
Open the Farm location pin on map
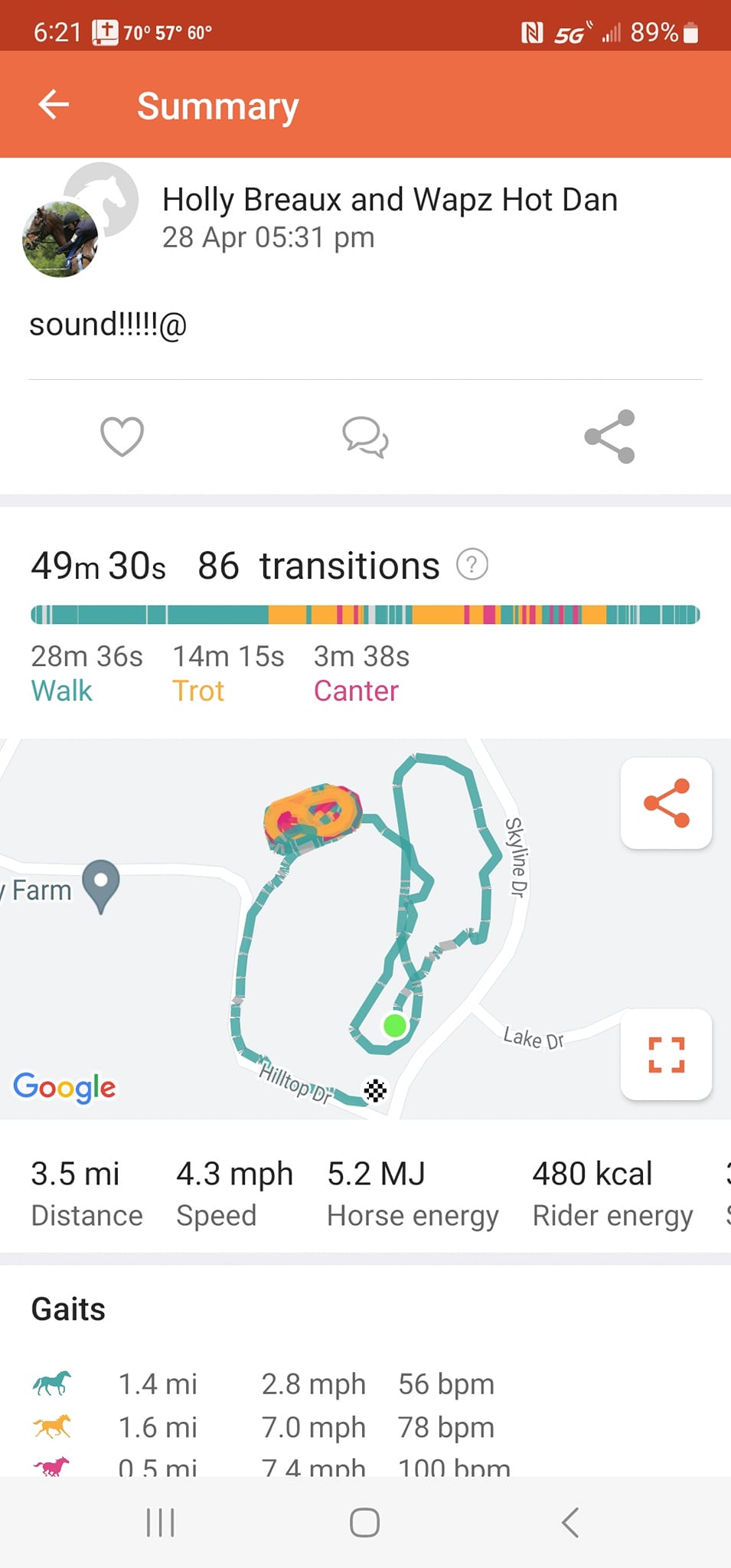tap(101, 884)
